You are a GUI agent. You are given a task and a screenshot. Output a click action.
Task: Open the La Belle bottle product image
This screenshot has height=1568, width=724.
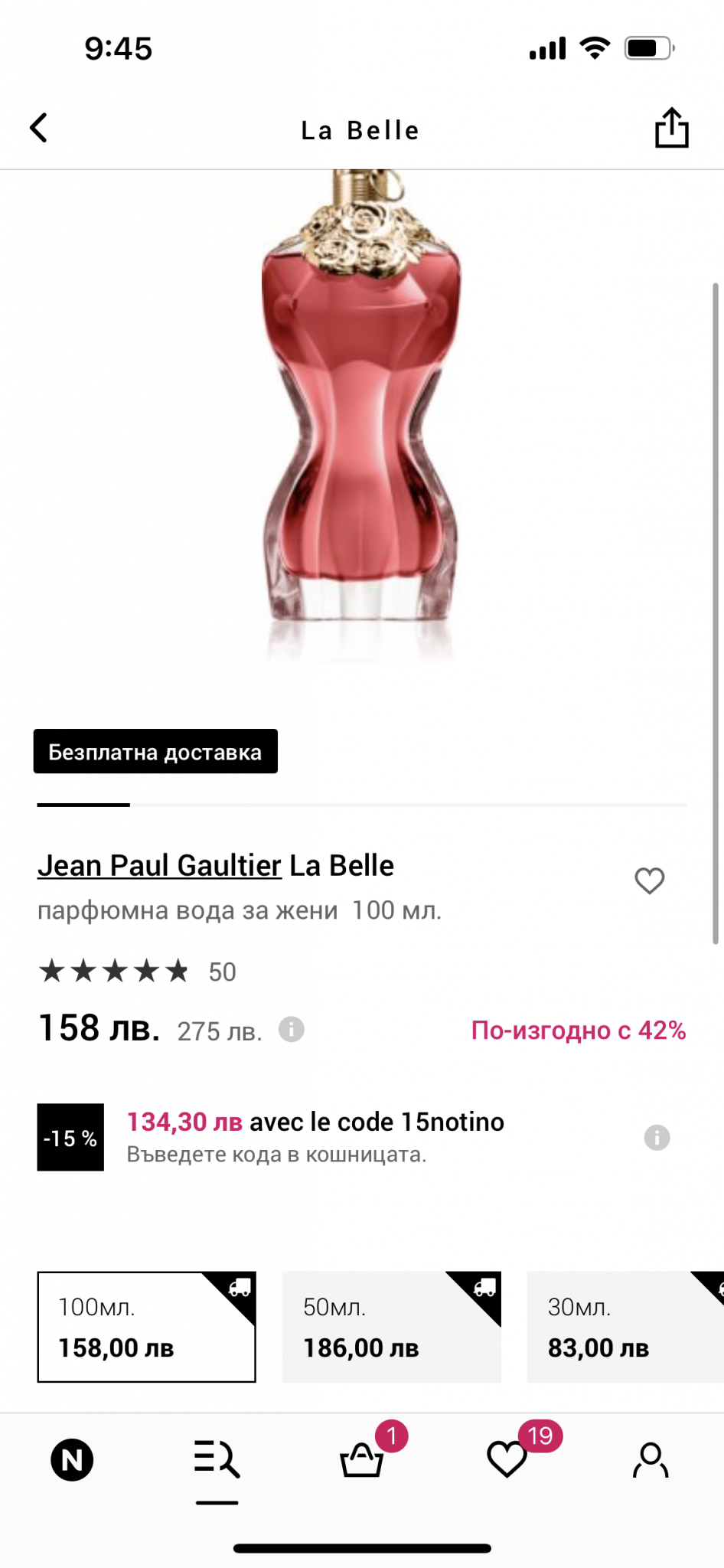(x=361, y=413)
